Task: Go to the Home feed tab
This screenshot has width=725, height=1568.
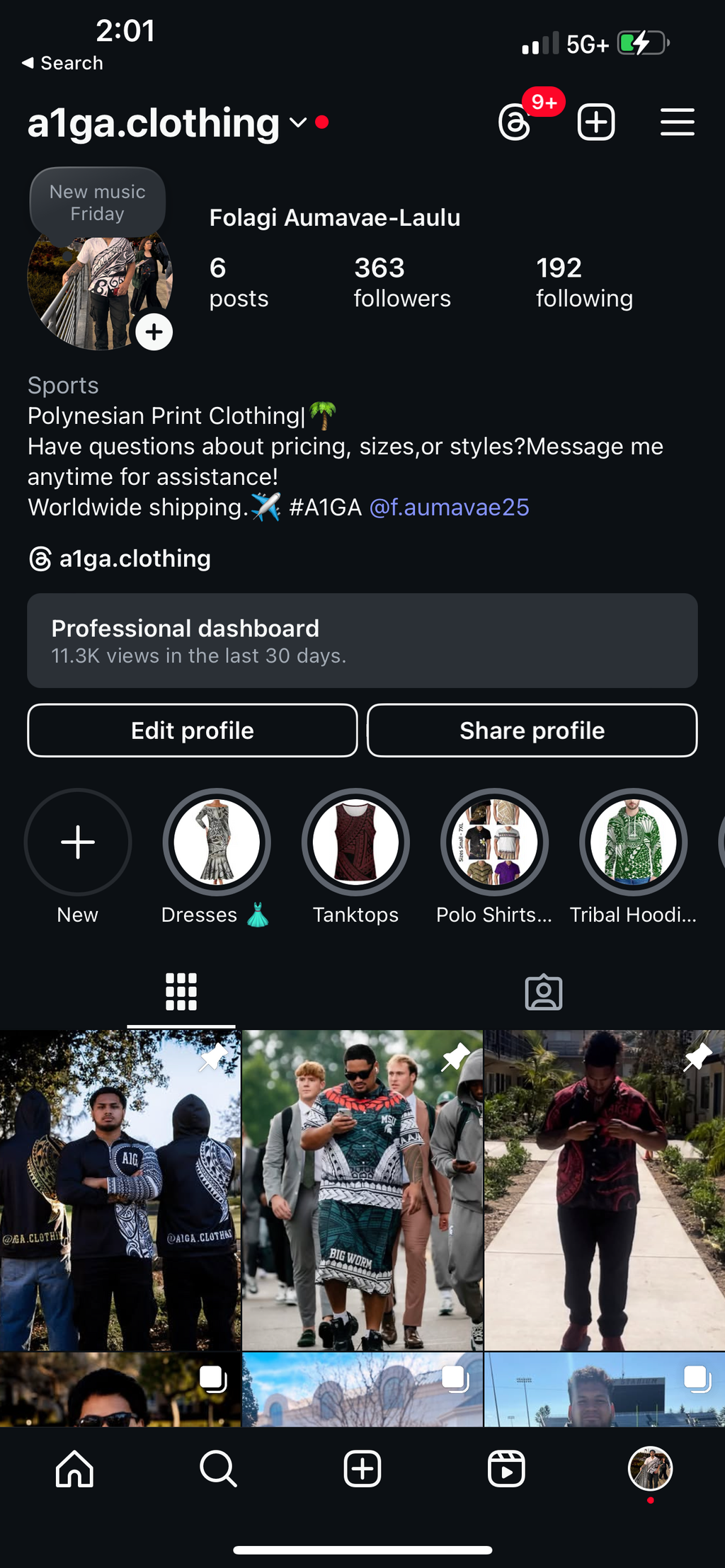Action: tap(75, 1469)
